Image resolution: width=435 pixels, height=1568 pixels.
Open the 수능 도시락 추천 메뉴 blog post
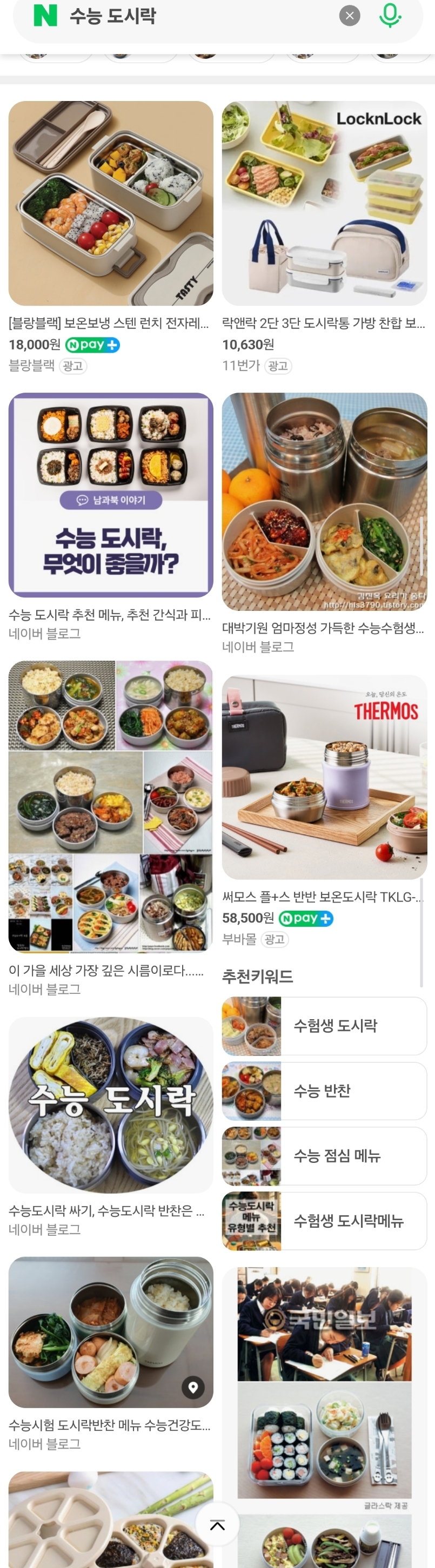pyautogui.click(x=110, y=495)
